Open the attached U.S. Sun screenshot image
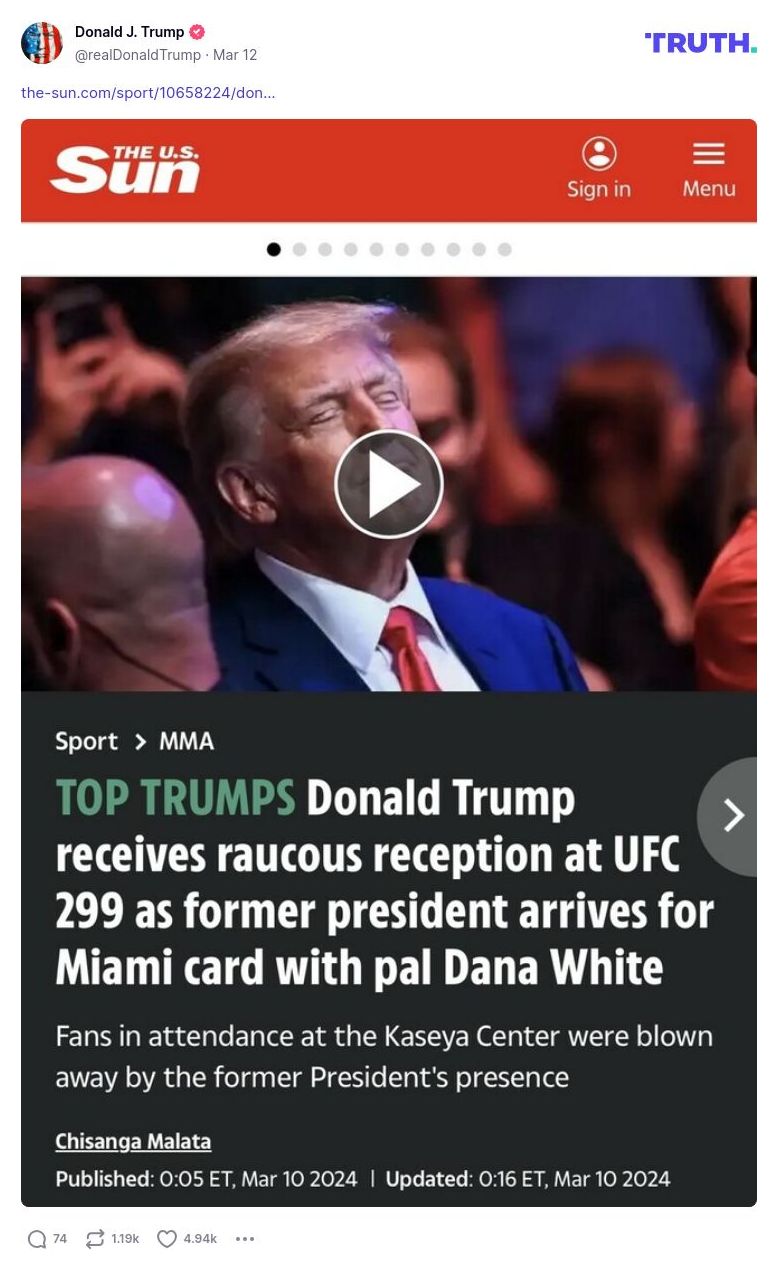 pyautogui.click(x=388, y=662)
